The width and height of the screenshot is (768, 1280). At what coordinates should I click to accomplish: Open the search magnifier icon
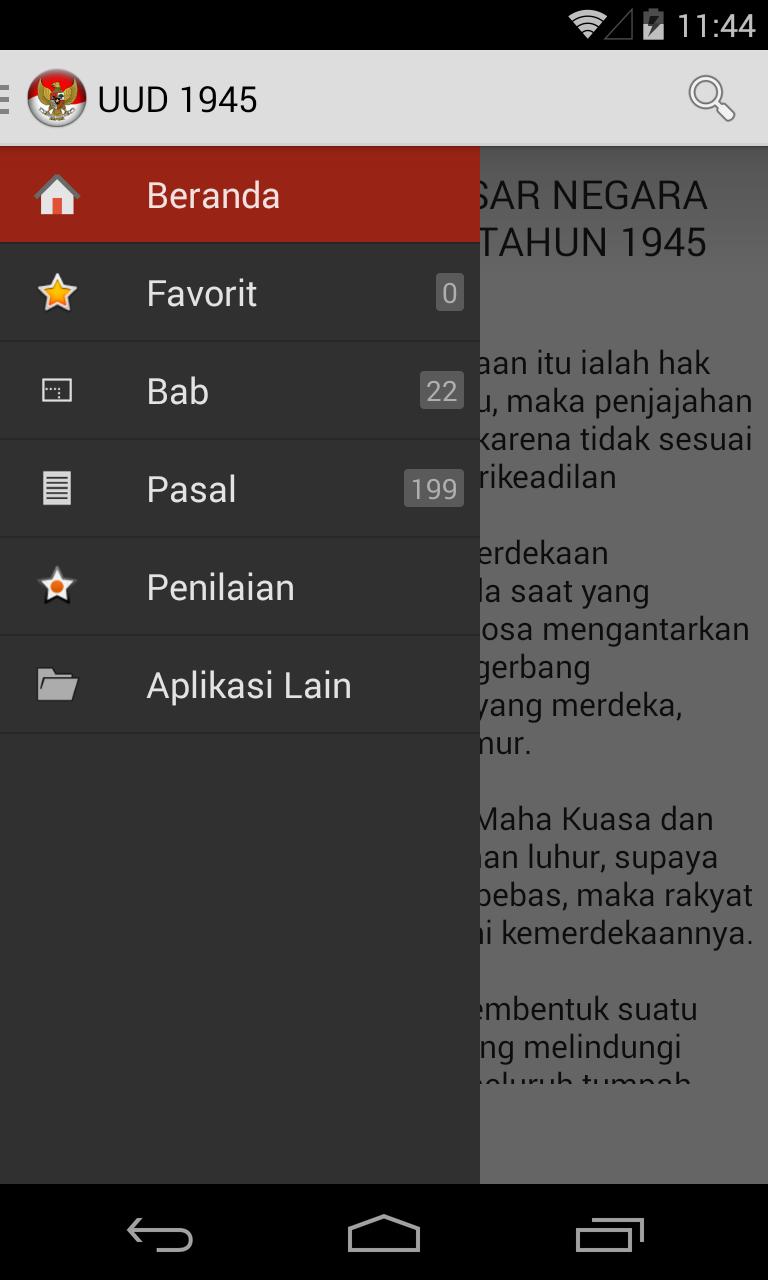(711, 99)
